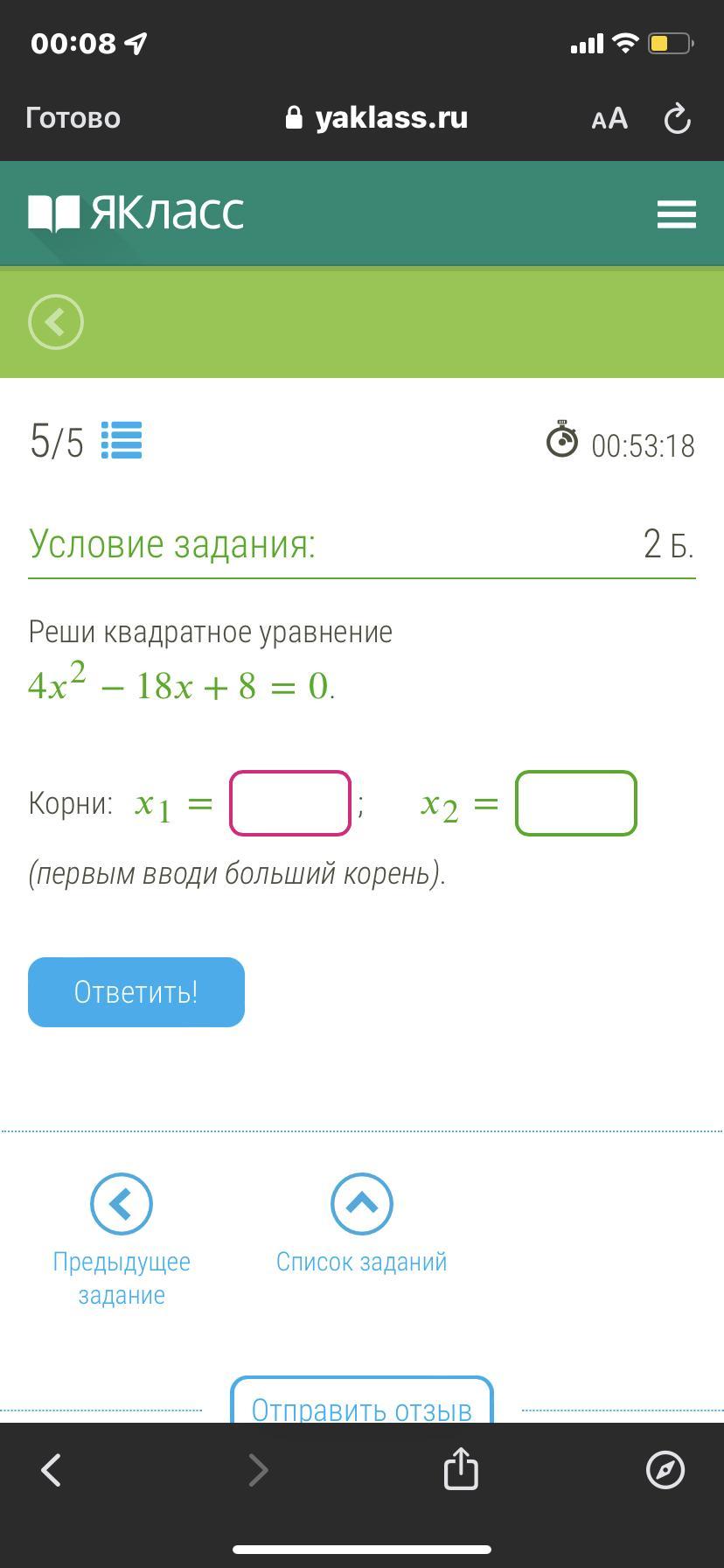Open page in Safari with compass icon

click(665, 1470)
